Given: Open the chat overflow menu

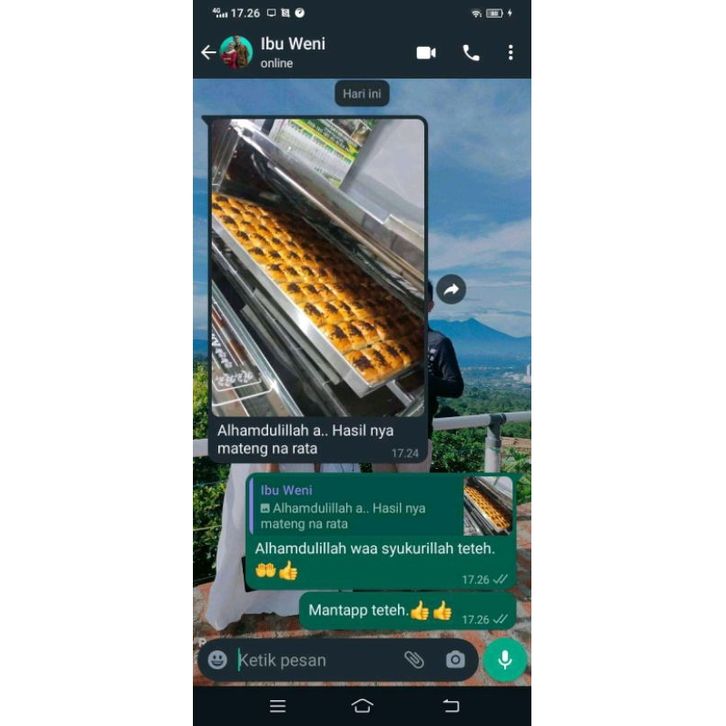Looking at the screenshot, I should click(510, 53).
